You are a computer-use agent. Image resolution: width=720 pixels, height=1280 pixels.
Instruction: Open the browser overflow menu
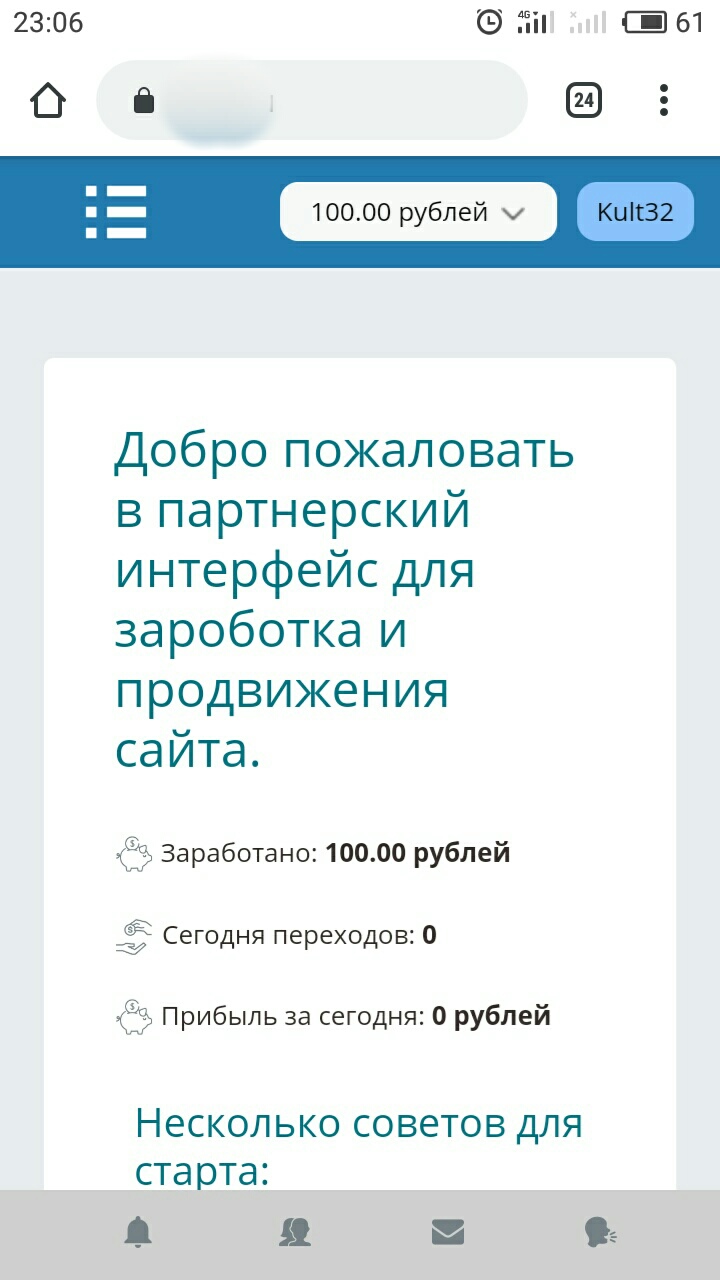[x=664, y=100]
